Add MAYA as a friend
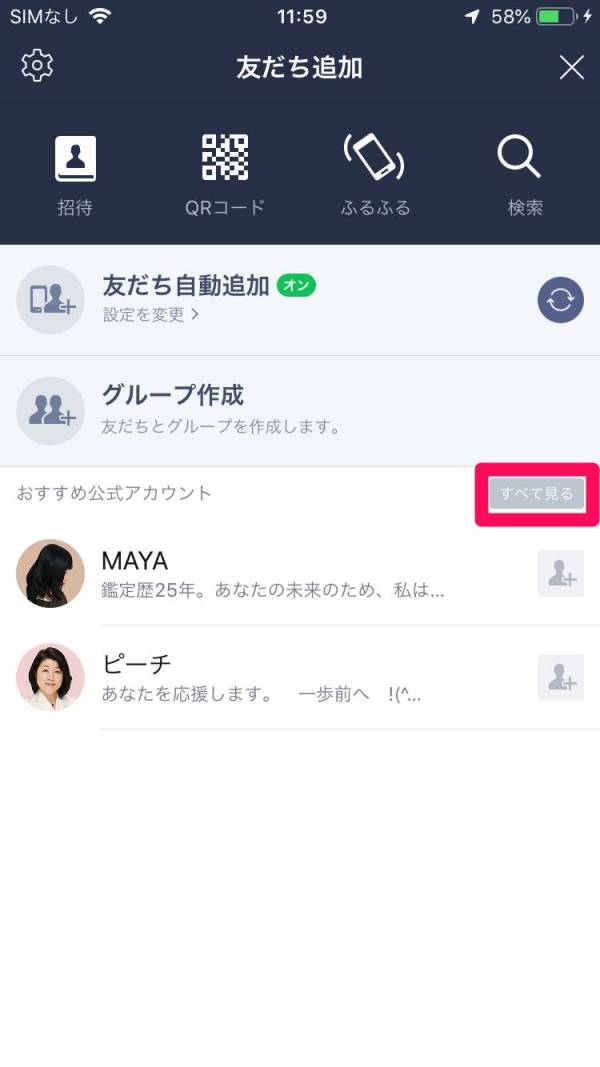The width and height of the screenshot is (600, 1067). point(560,574)
